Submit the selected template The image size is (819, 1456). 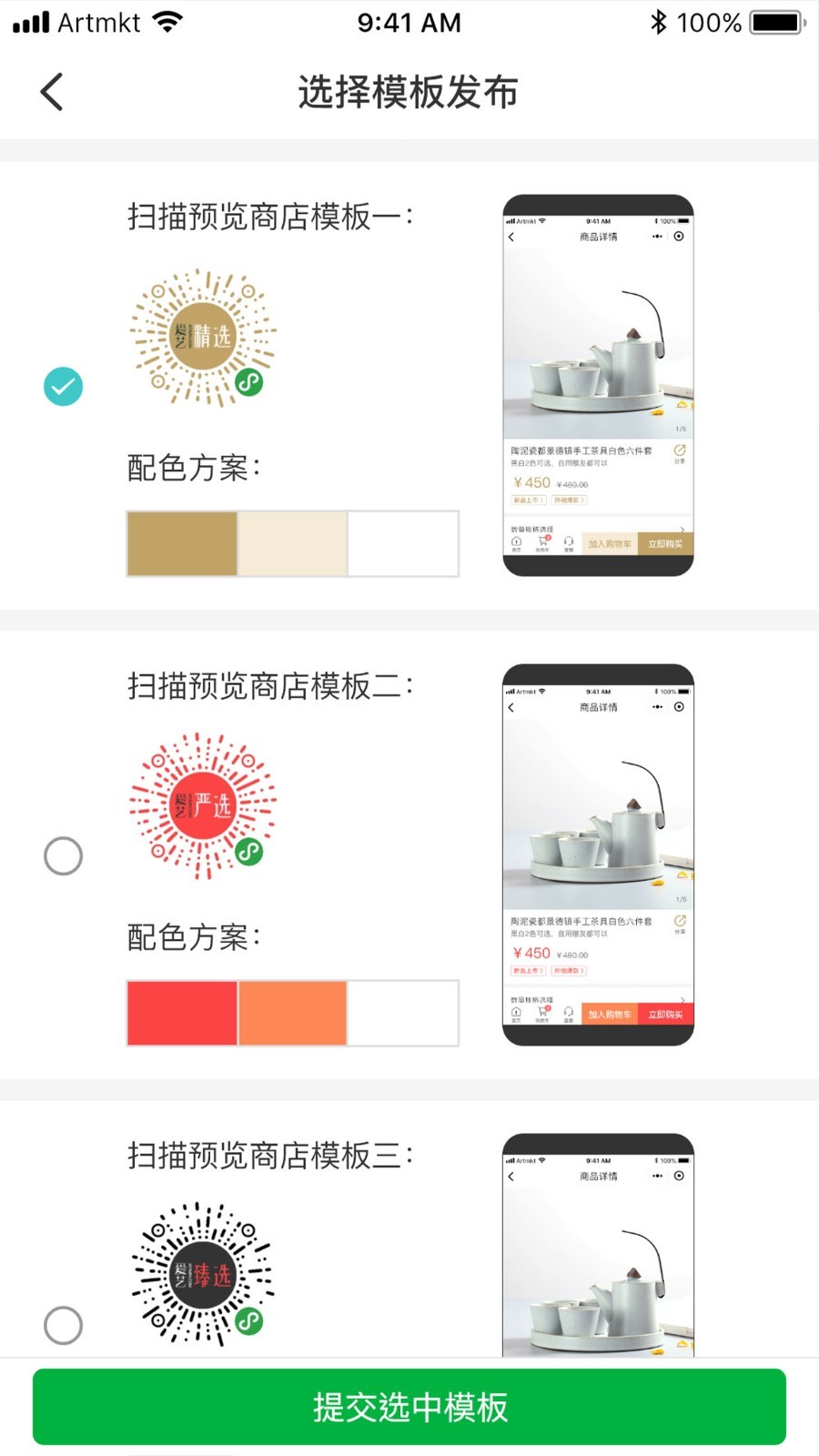[409, 1407]
